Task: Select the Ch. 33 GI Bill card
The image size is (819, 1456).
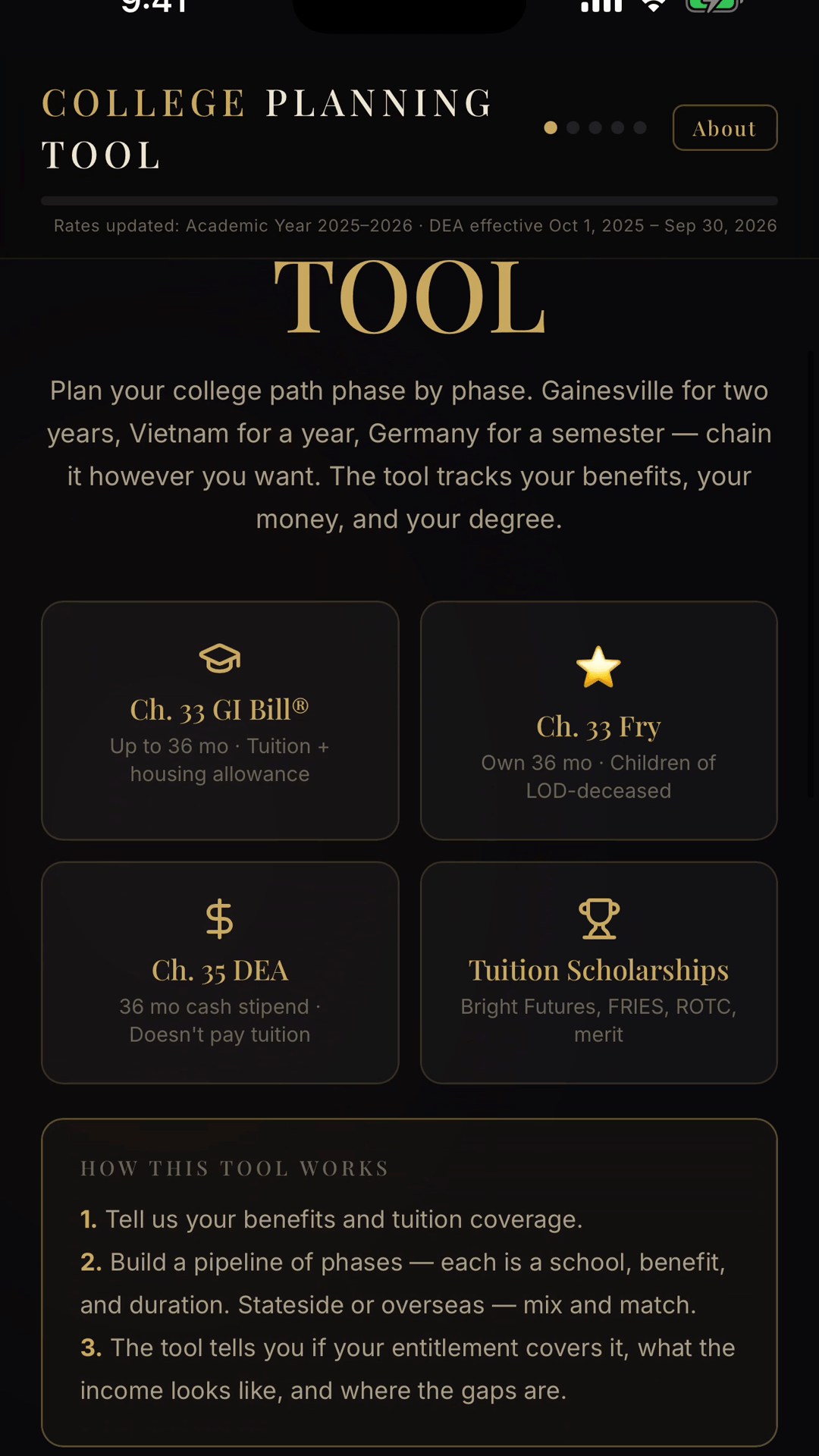Action: tap(220, 720)
